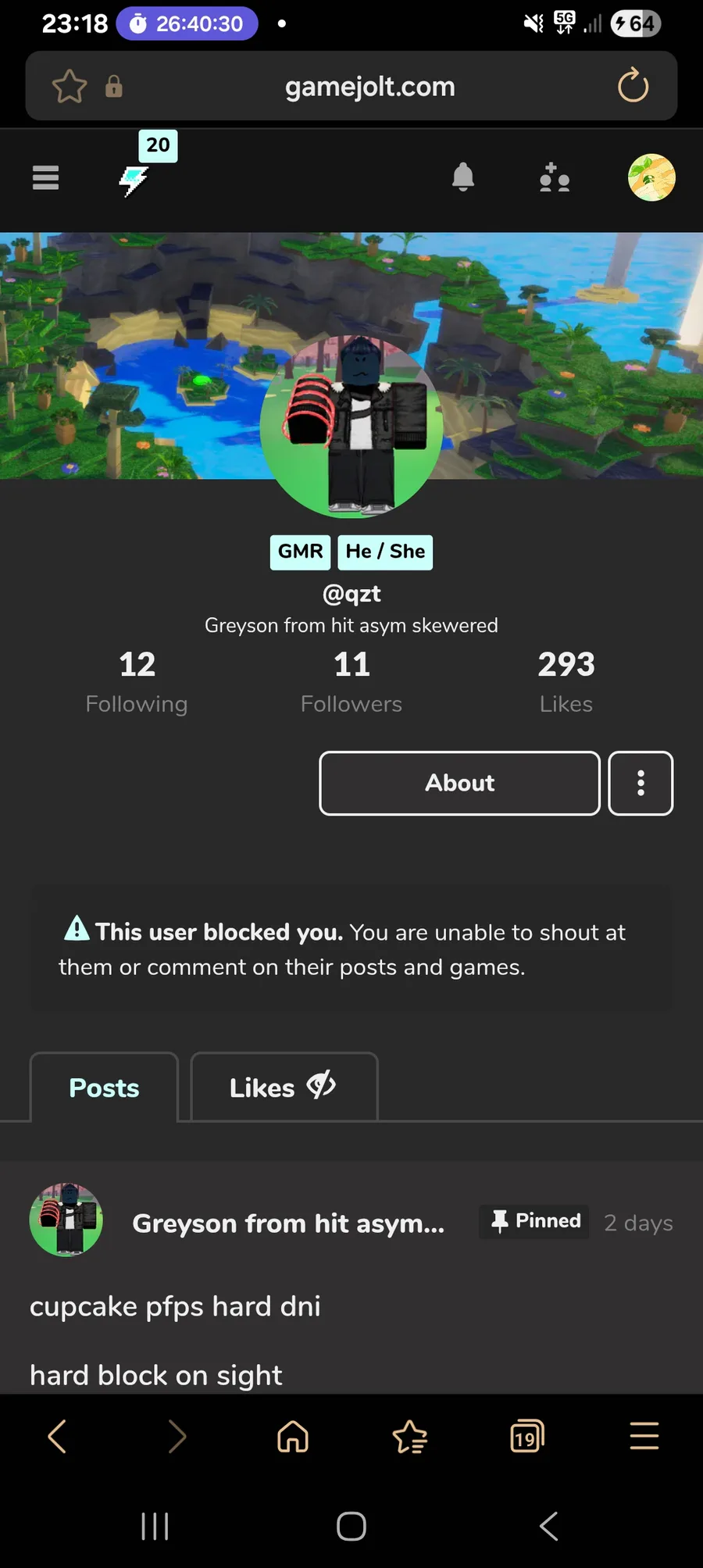Open the browser tab switcher
Image resolution: width=703 pixels, height=1568 pixels.
(x=526, y=1436)
